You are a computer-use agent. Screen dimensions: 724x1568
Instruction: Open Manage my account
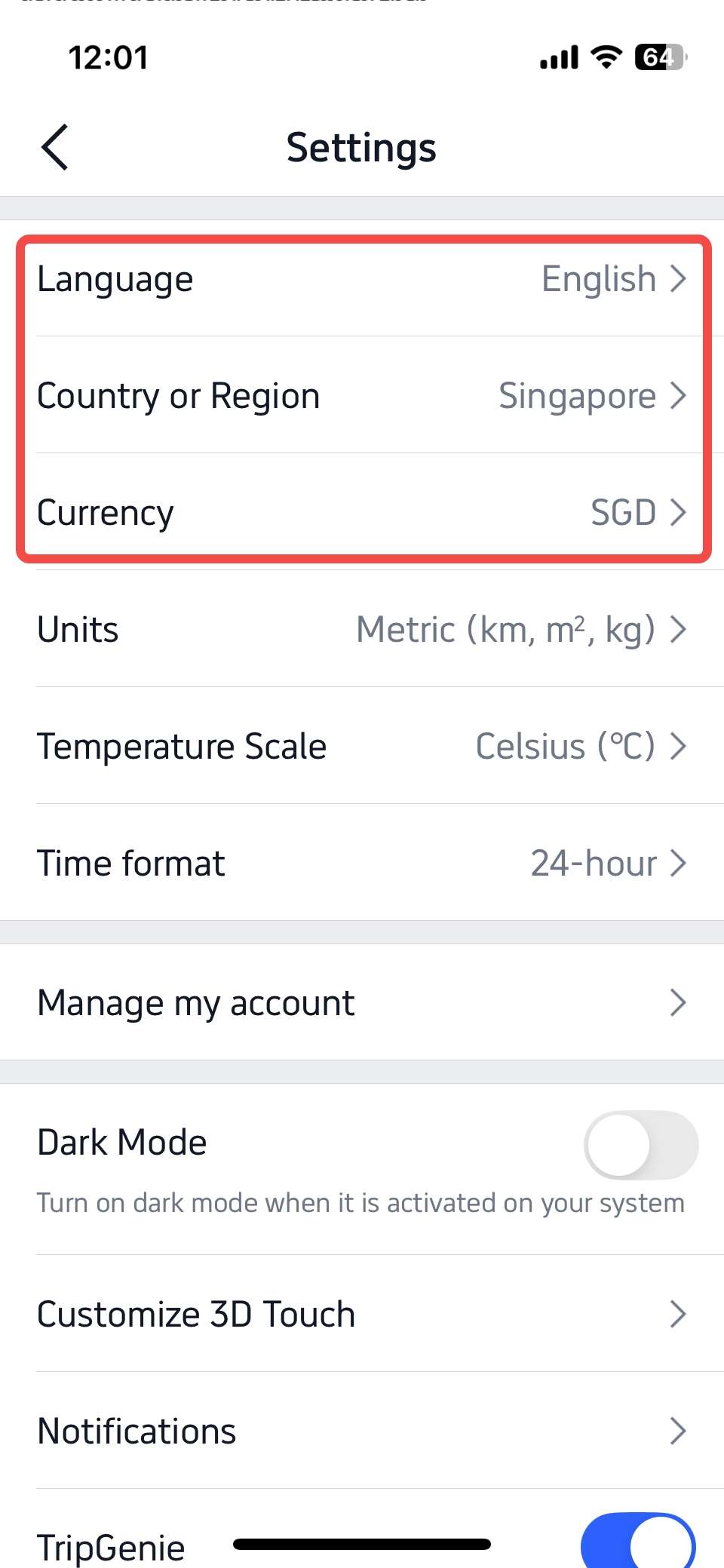click(x=362, y=1002)
